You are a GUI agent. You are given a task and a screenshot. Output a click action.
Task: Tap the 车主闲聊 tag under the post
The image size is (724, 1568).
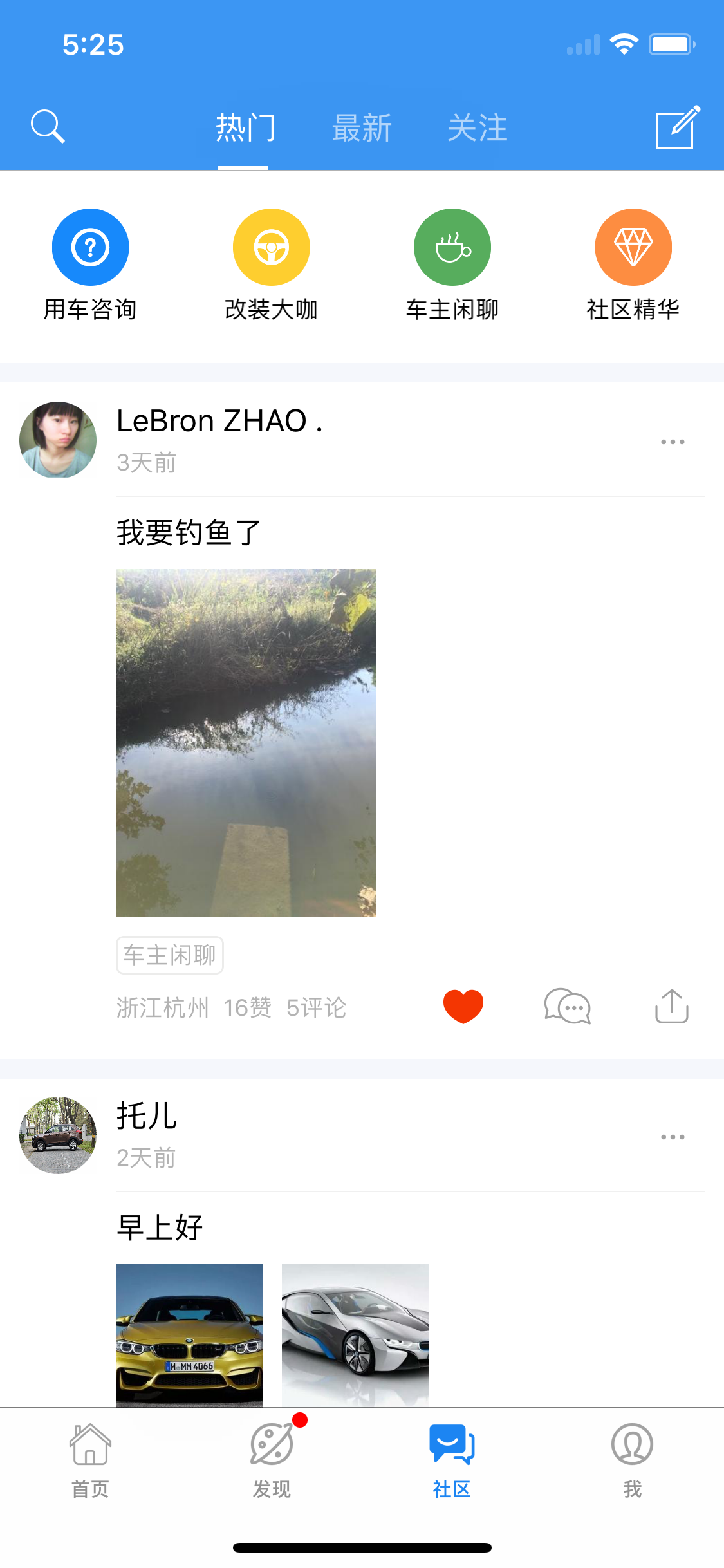tap(170, 955)
